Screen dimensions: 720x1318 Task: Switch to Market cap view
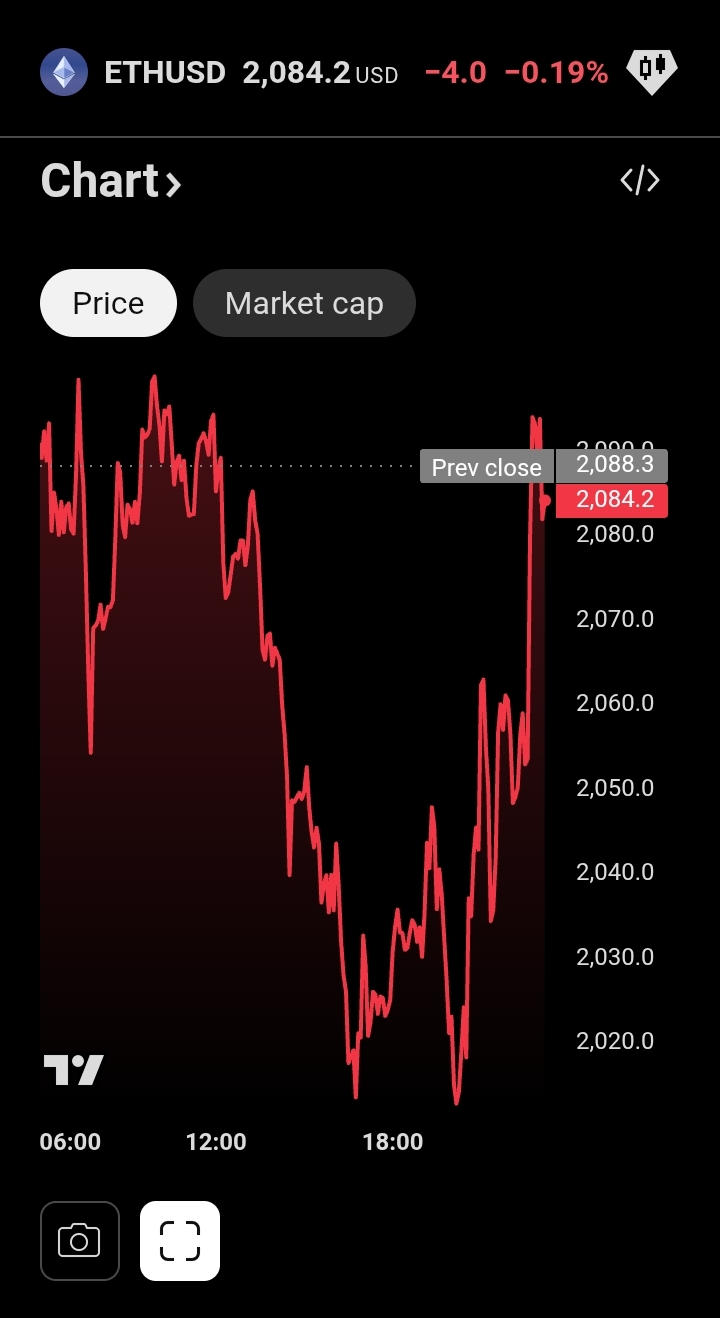click(304, 303)
